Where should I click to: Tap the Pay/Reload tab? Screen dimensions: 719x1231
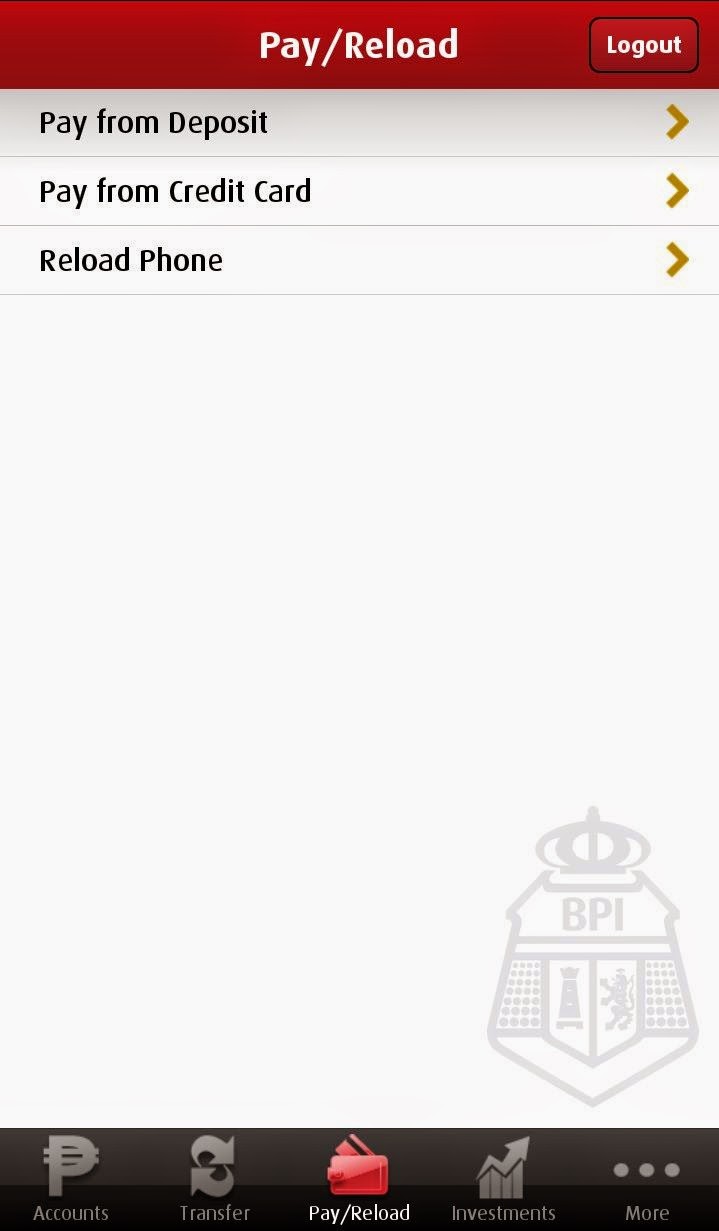pyautogui.click(x=359, y=1181)
